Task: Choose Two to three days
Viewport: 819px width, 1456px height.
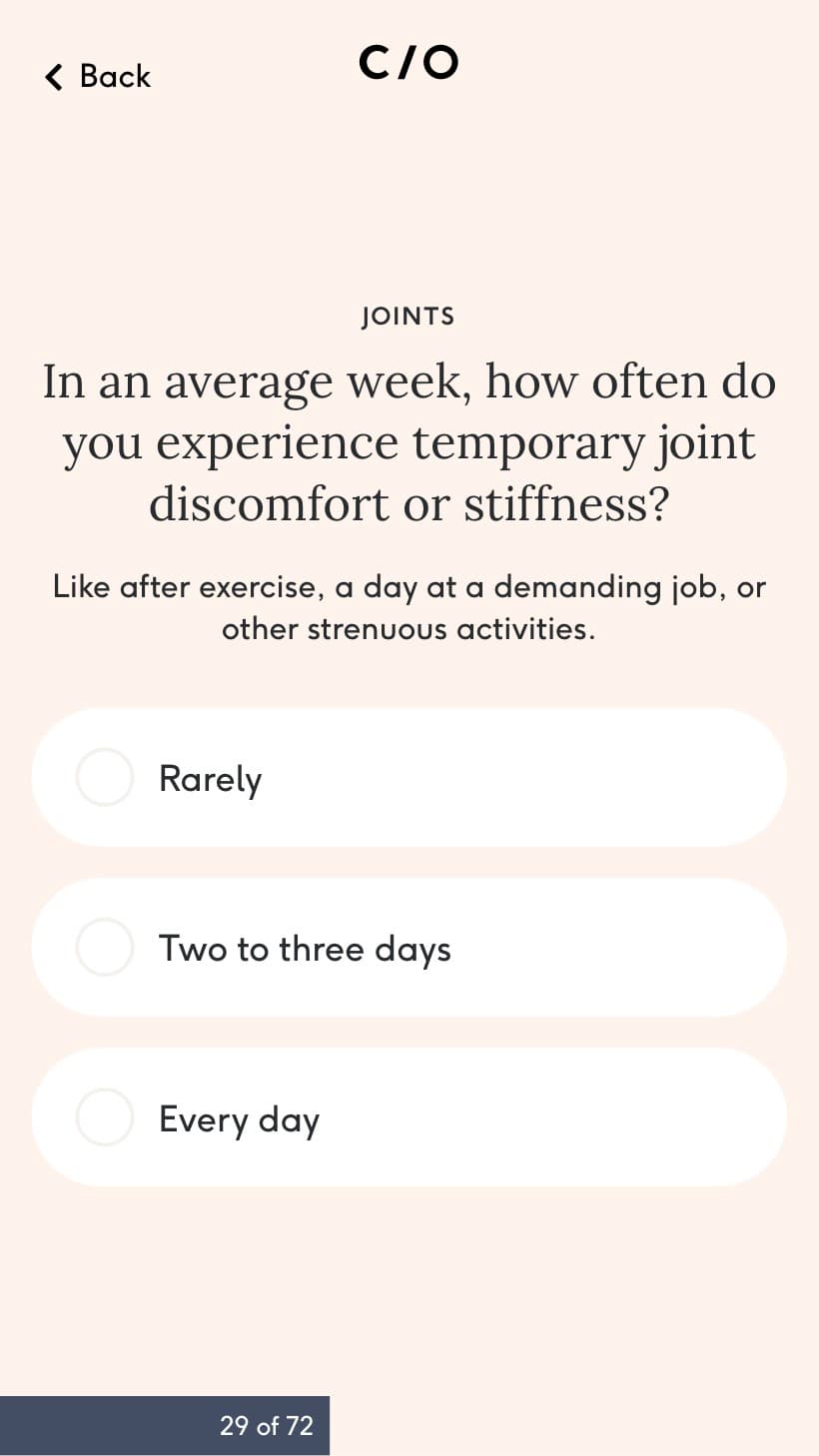Action: point(409,948)
